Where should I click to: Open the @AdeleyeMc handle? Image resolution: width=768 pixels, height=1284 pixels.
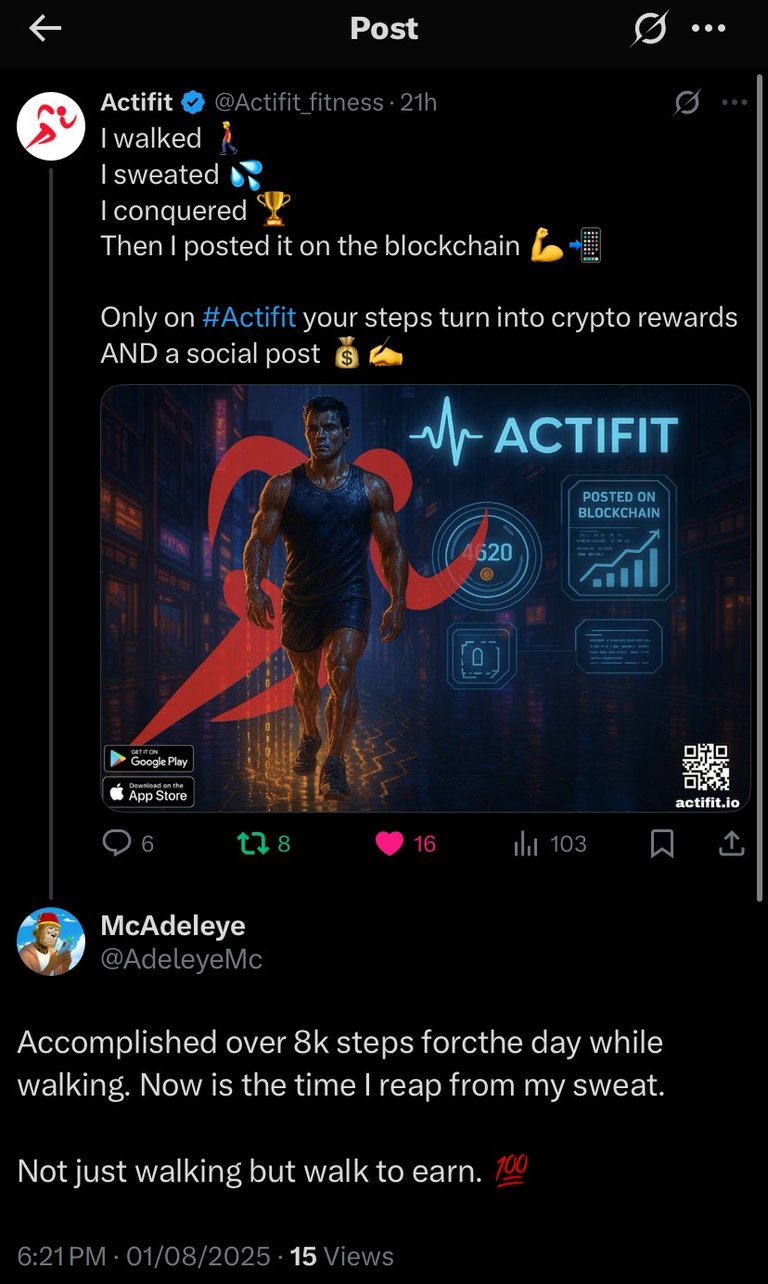[181, 959]
